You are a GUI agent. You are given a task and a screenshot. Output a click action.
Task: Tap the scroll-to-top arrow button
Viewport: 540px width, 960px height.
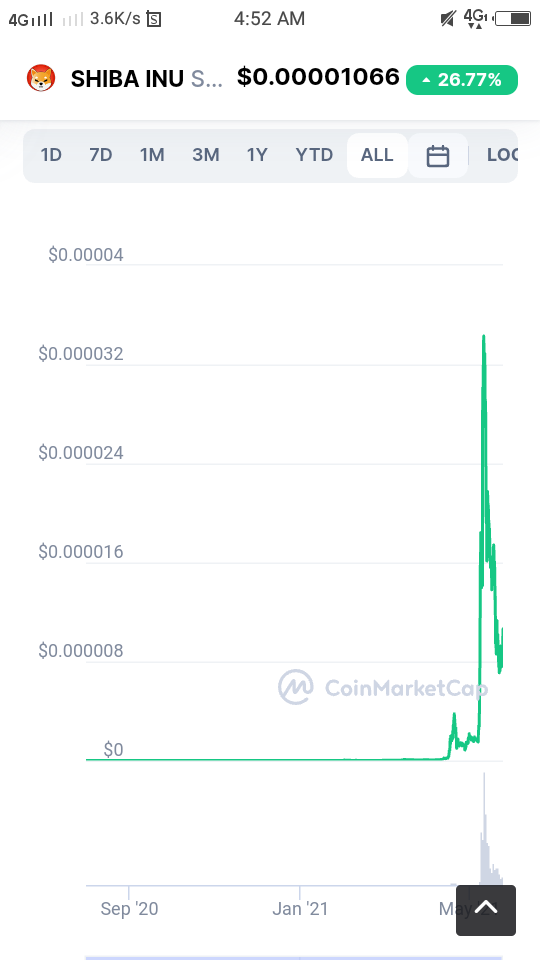(x=486, y=910)
